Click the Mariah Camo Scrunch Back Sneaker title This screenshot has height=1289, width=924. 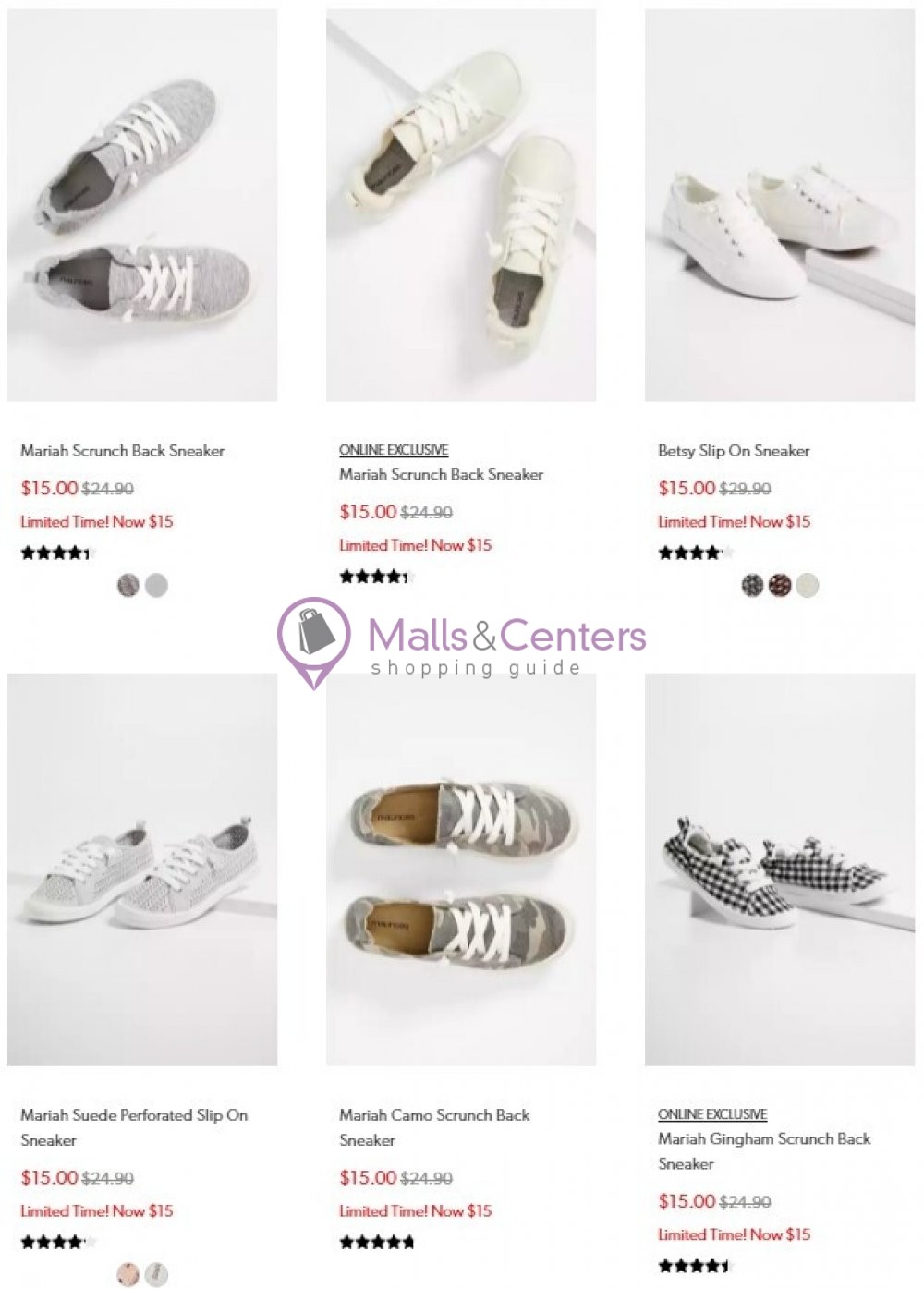pos(432,1115)
